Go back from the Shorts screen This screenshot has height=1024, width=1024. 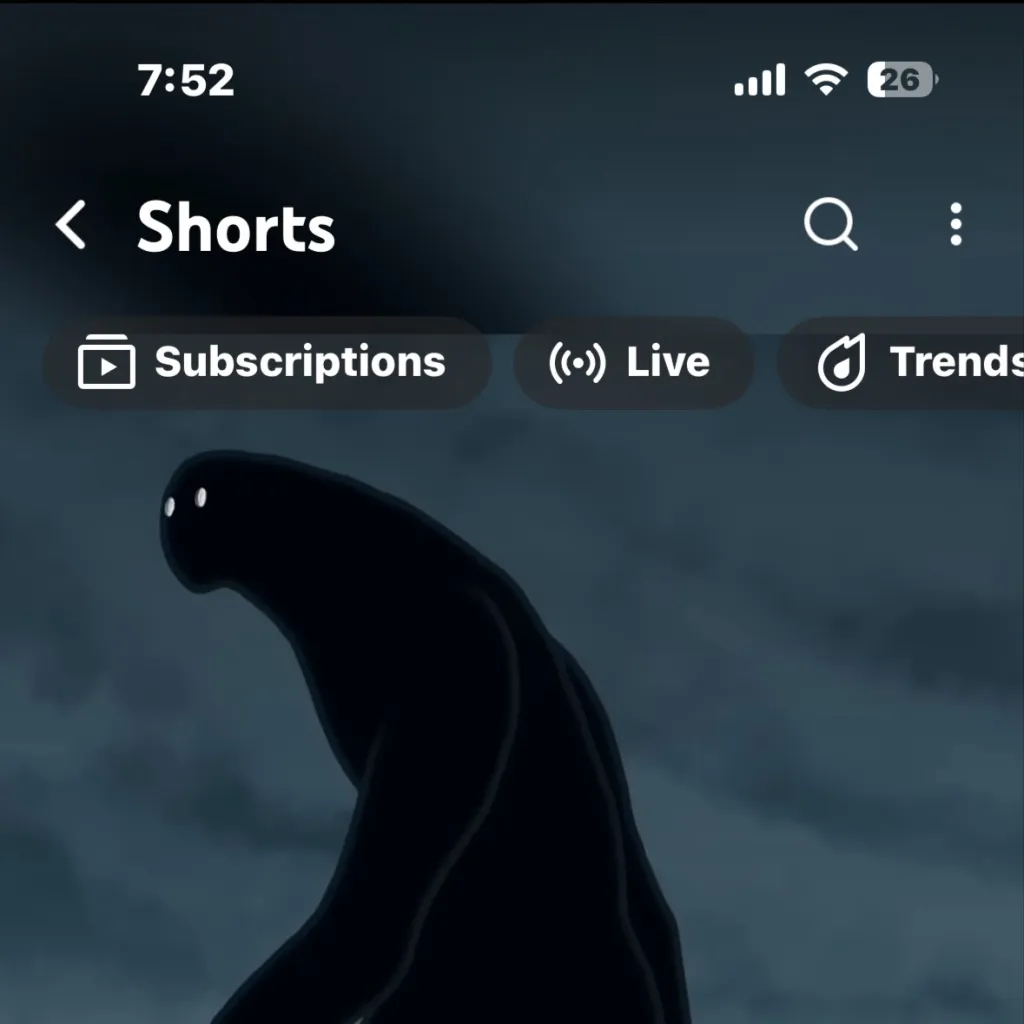pyautogui.click(x=71, y=225)
